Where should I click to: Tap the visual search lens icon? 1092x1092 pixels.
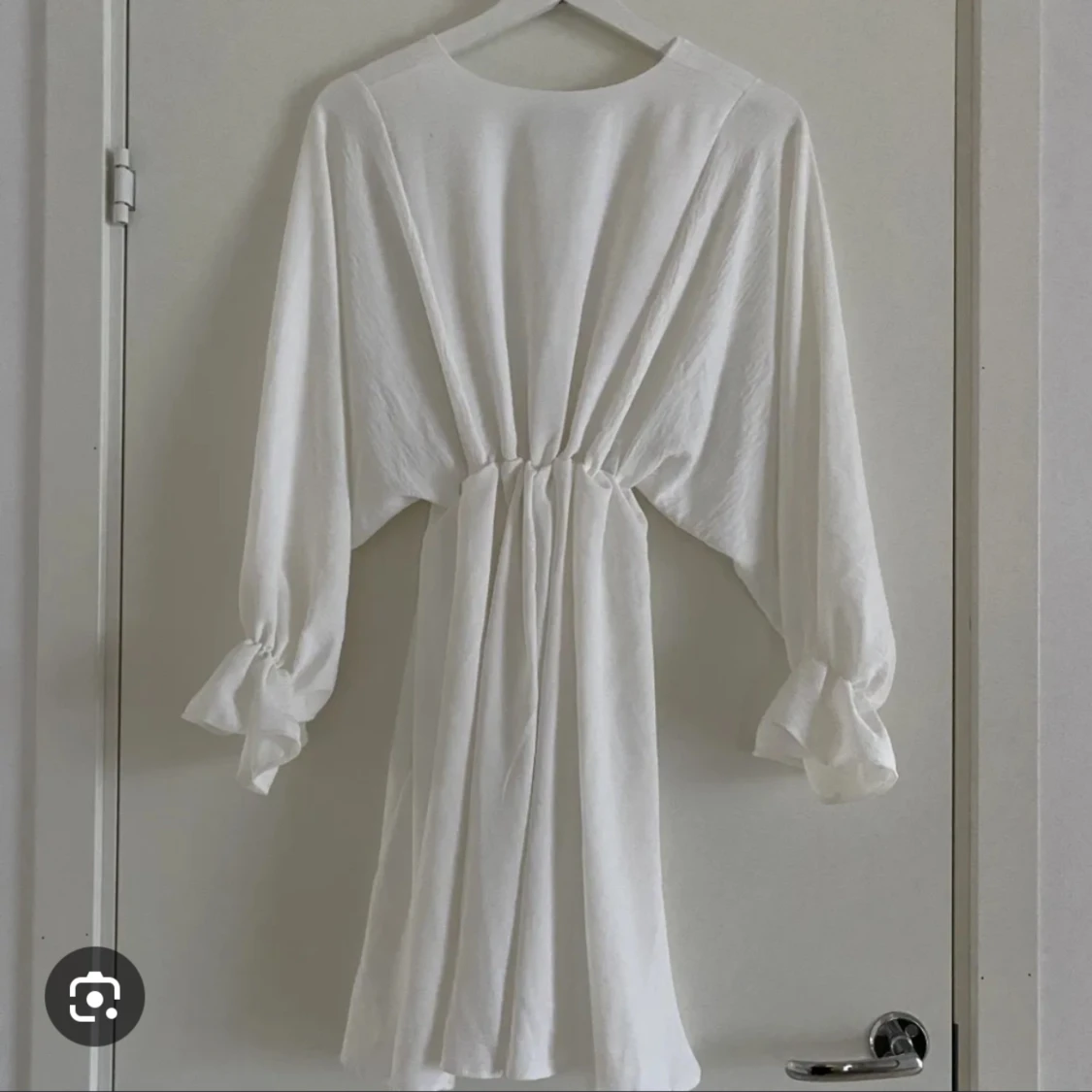(x=94, y=995)
